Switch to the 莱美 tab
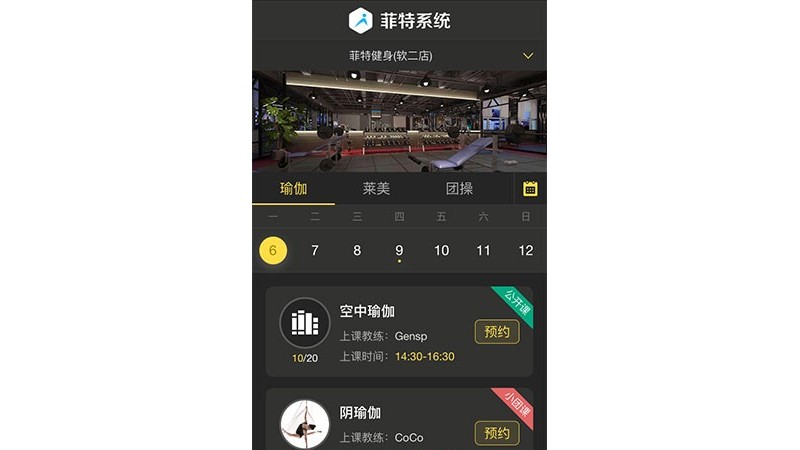This screenshot has width=800, height=450. 376,188
